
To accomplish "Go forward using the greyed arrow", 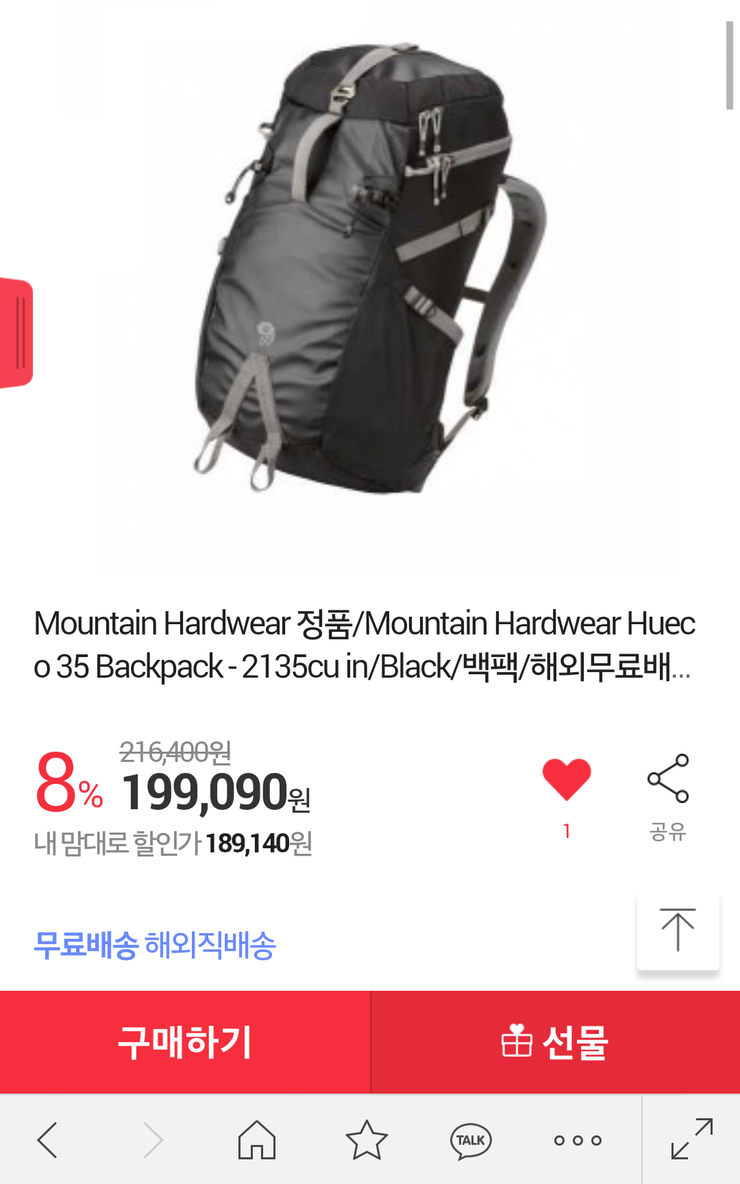I will (153, 1139).
